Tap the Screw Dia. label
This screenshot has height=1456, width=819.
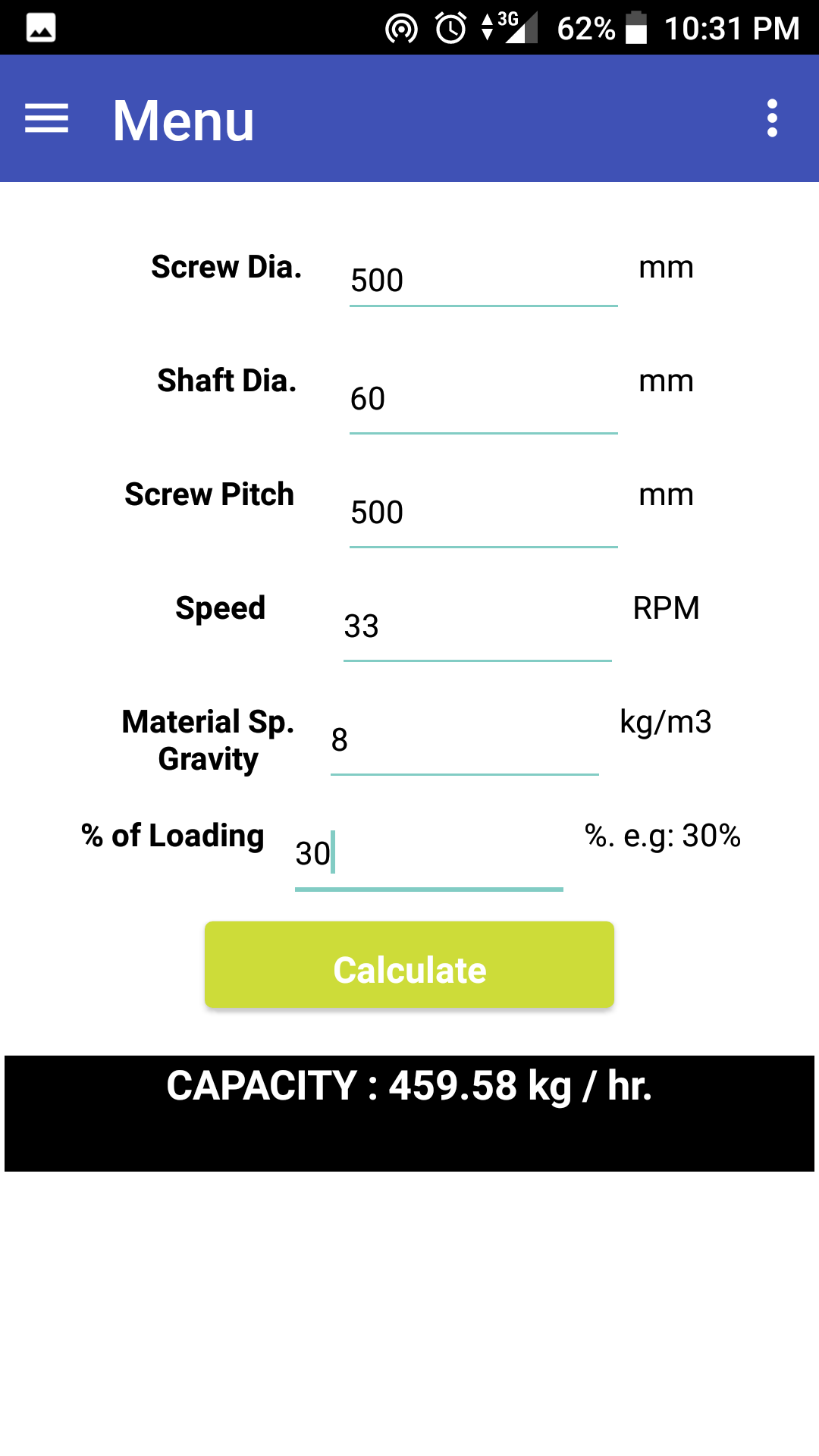coord(227,267)
